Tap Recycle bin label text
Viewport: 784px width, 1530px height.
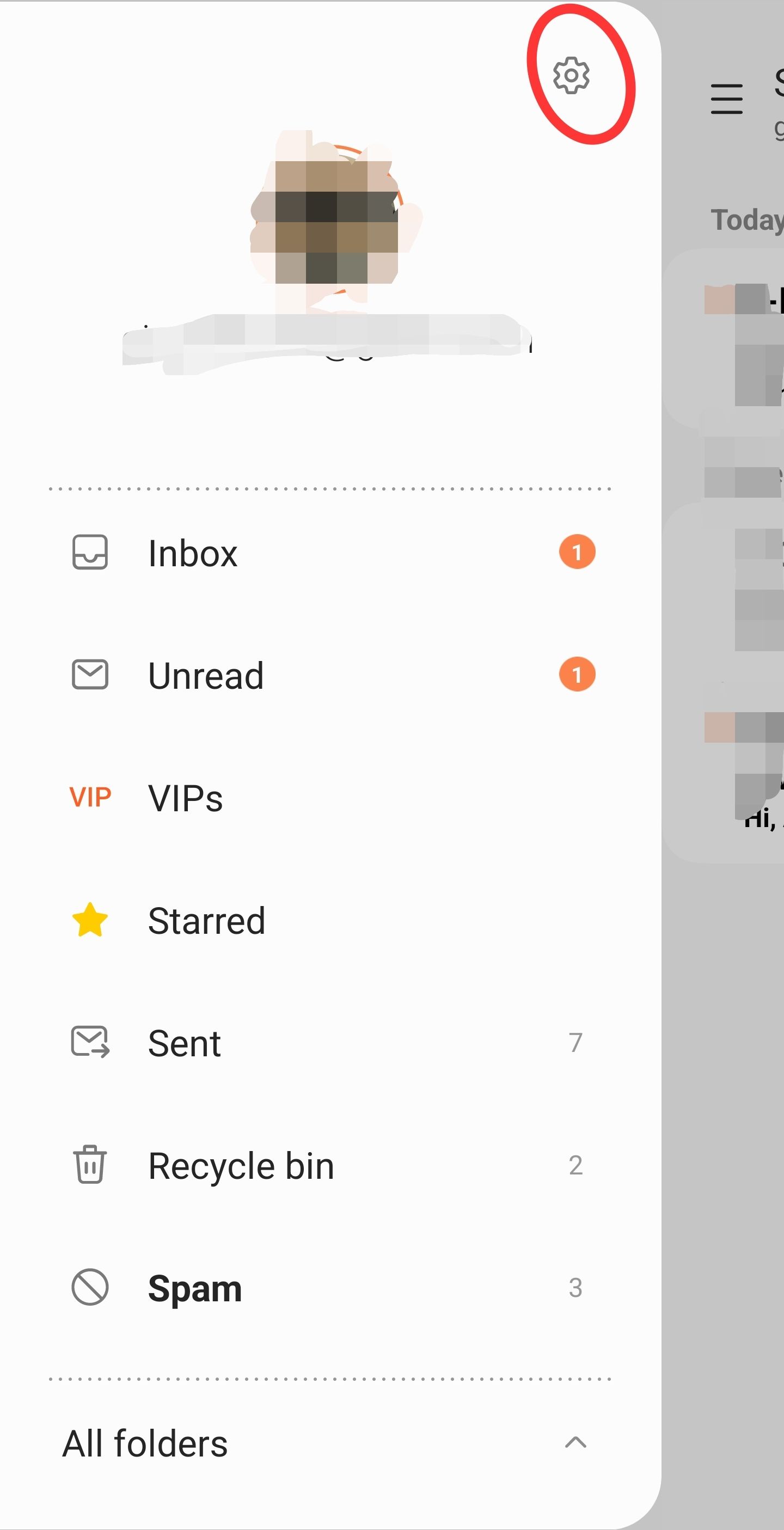241,1165
